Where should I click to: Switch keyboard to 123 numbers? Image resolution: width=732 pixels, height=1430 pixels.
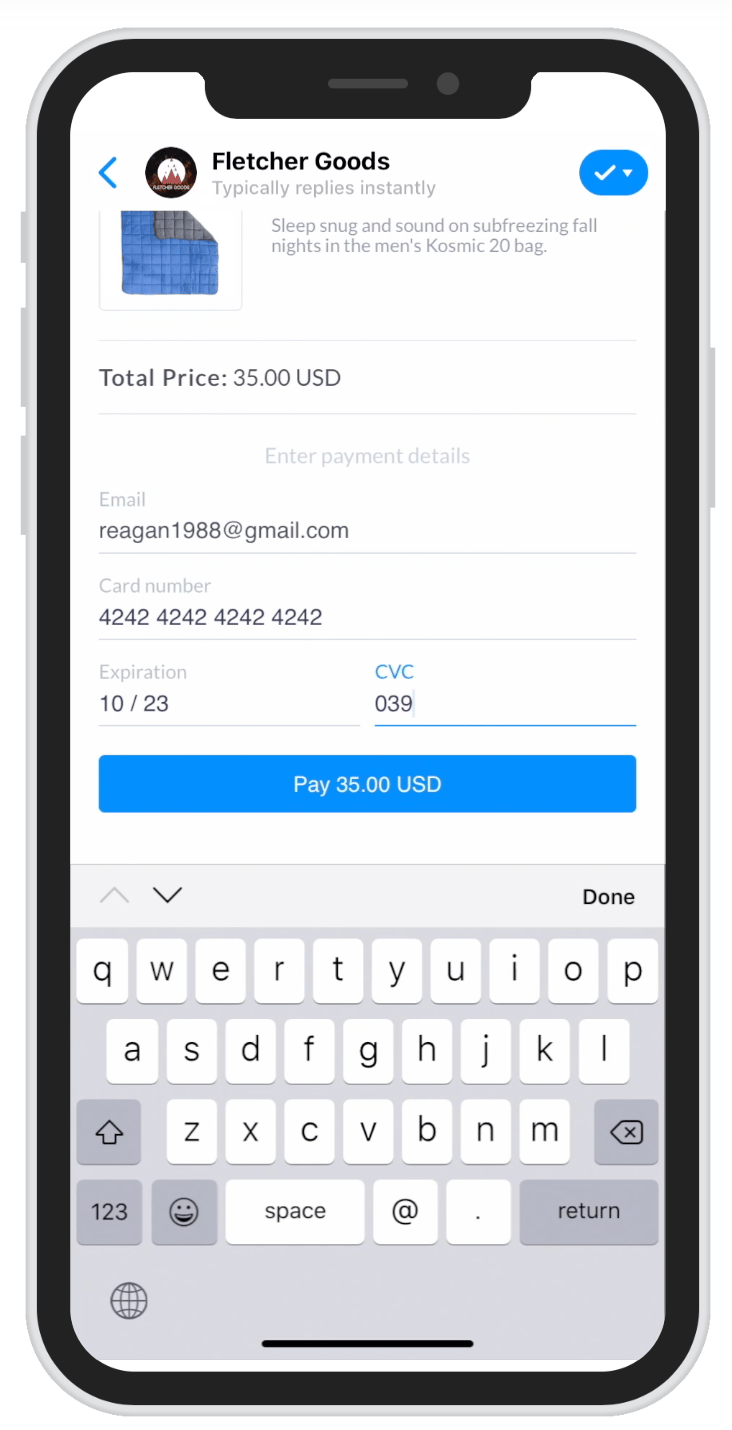click(x=109, y=1212)
